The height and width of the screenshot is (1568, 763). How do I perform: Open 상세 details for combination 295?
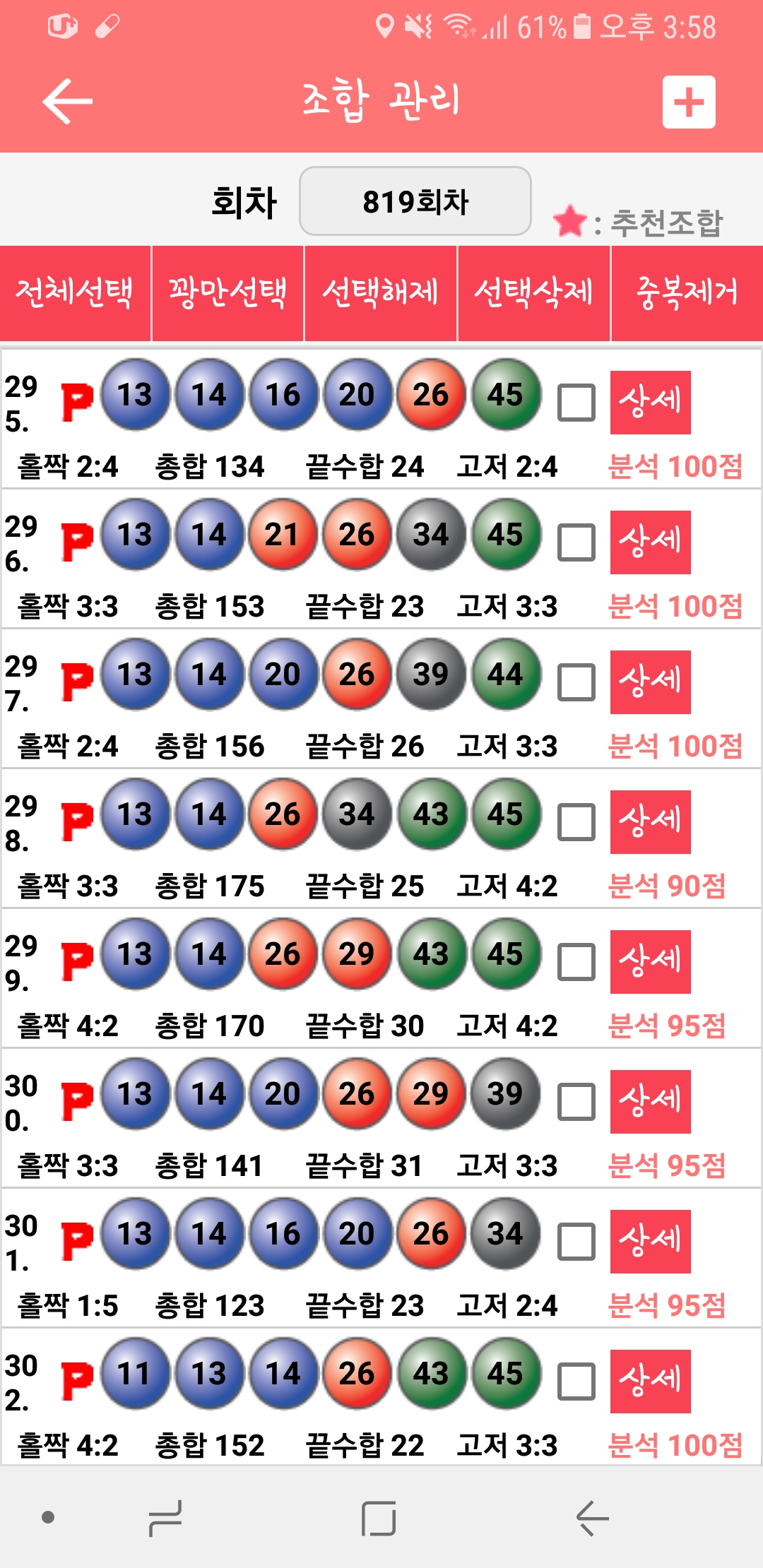pos(650,402)
